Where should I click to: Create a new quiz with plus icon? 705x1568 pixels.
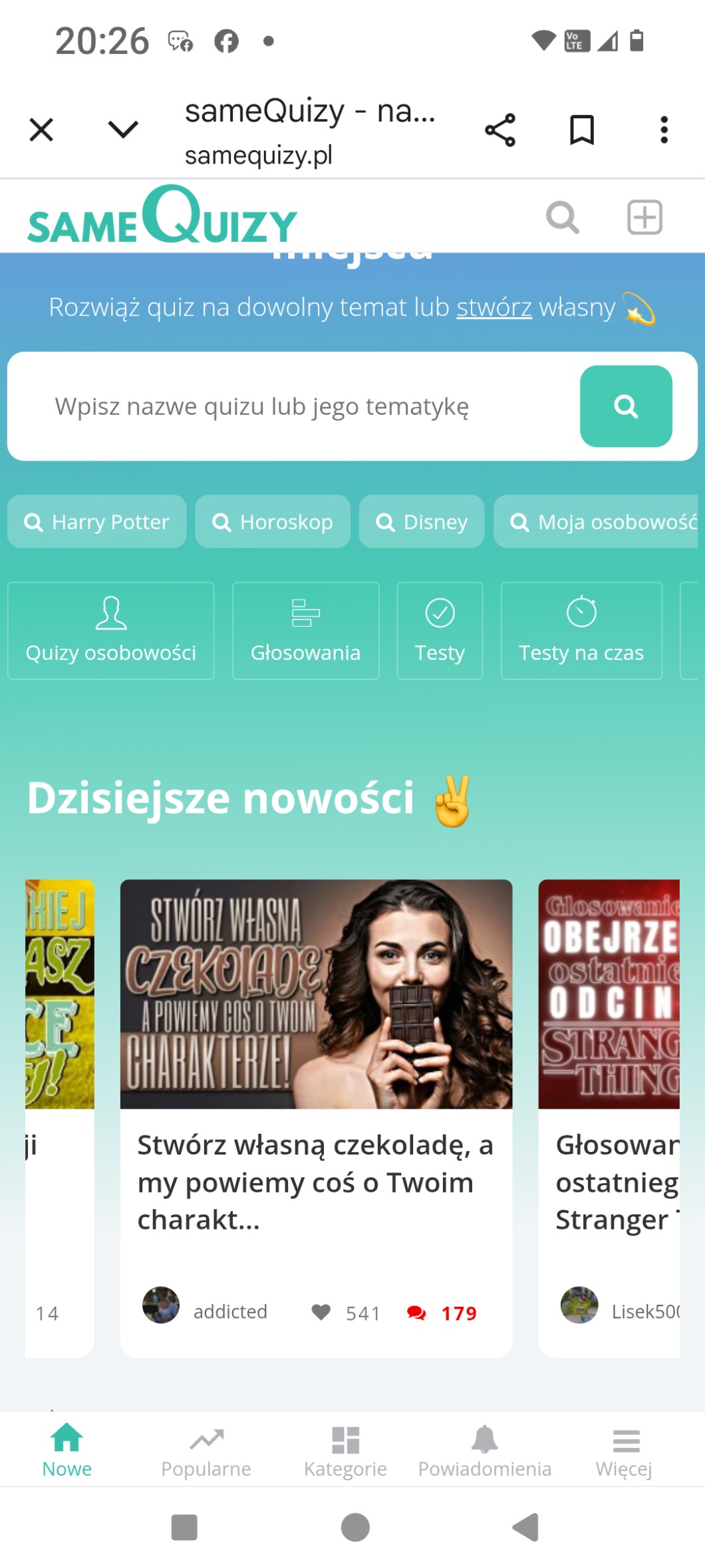[644, 217]
